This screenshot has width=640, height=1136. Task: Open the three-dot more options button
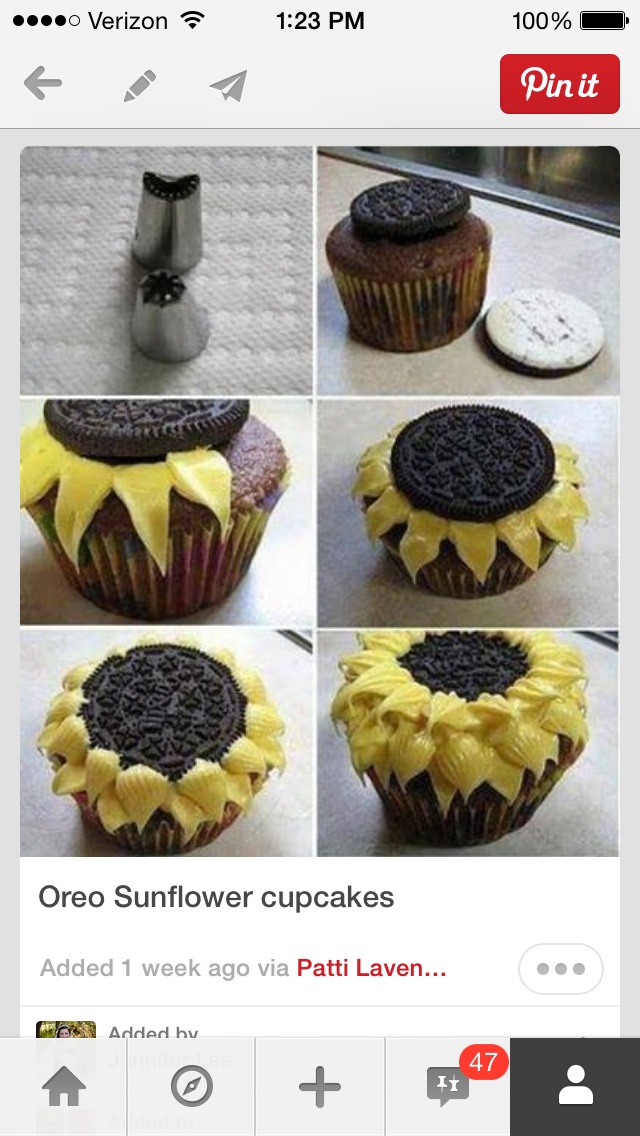pyautogui.click(x=560, y=969)
